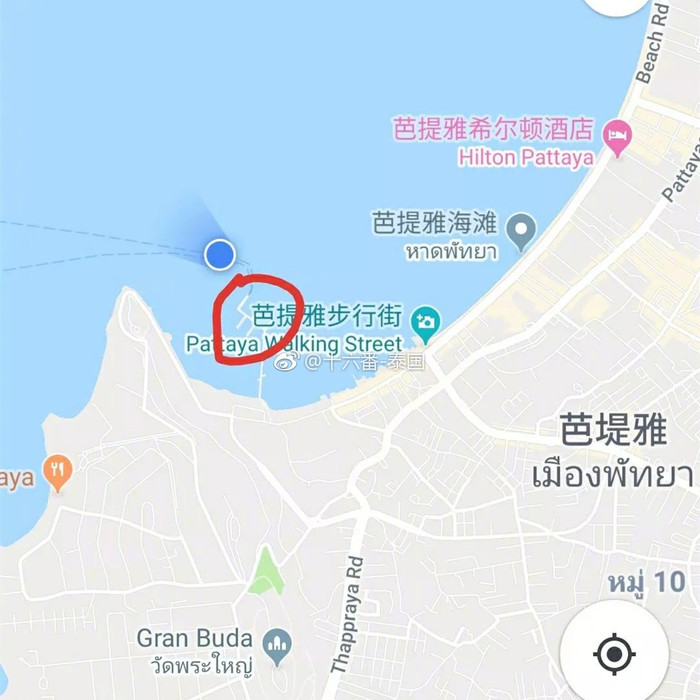Image resolution: width=700 pixels, height=700 pixels.
Task: Select the Gran Buda landmark marker
Action: click(274, 642)
